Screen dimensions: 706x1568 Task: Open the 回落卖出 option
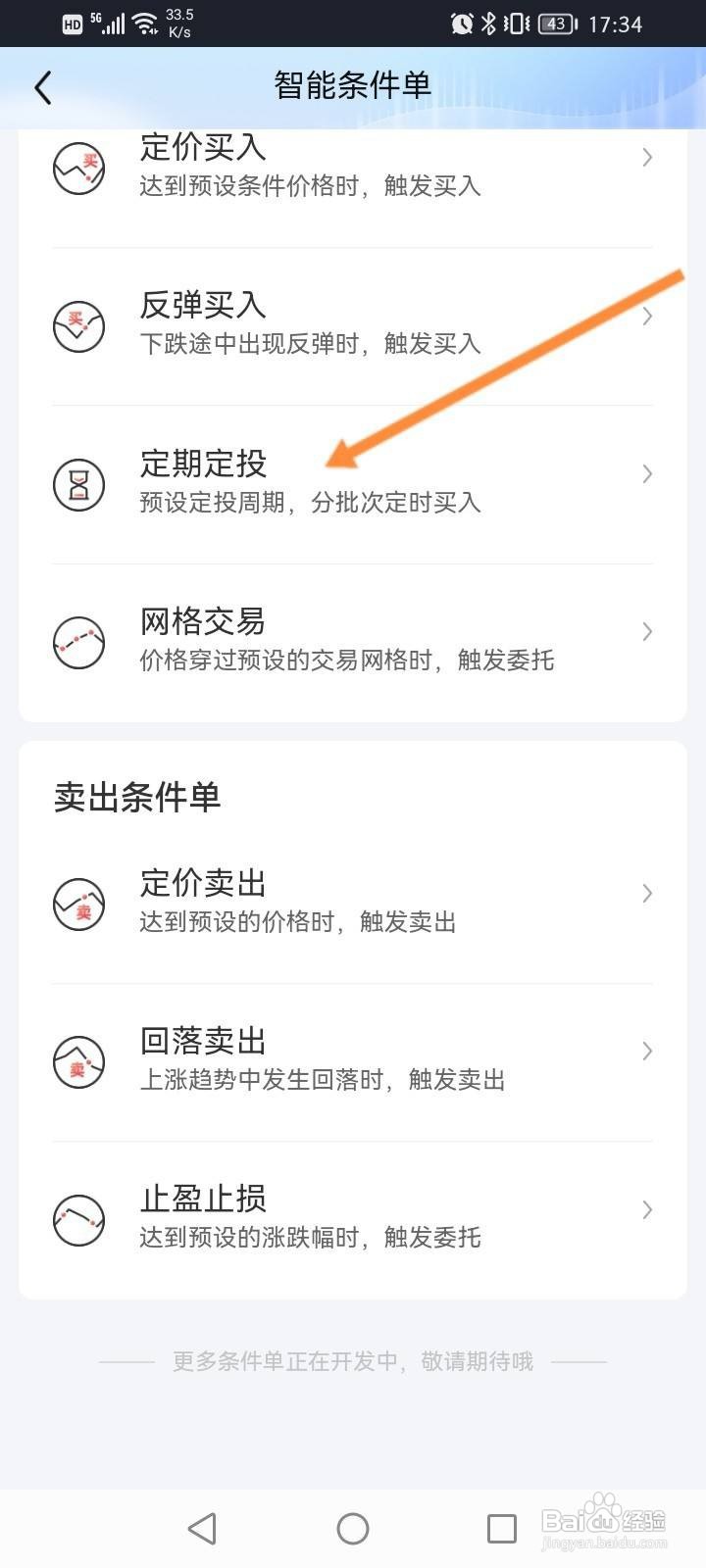click(x=353, y=1060)
